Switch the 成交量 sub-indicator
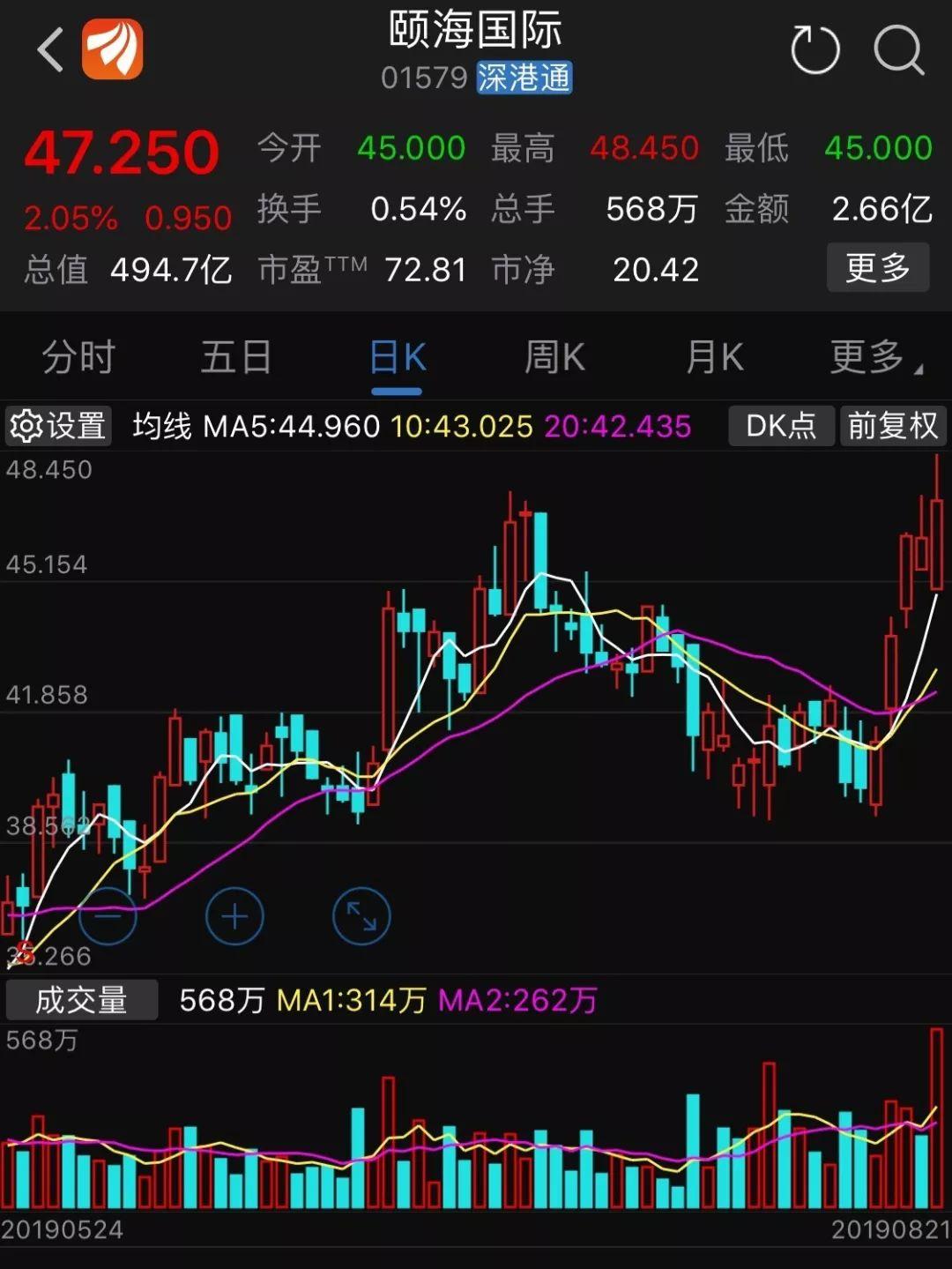 click(x=81, y=1000)
